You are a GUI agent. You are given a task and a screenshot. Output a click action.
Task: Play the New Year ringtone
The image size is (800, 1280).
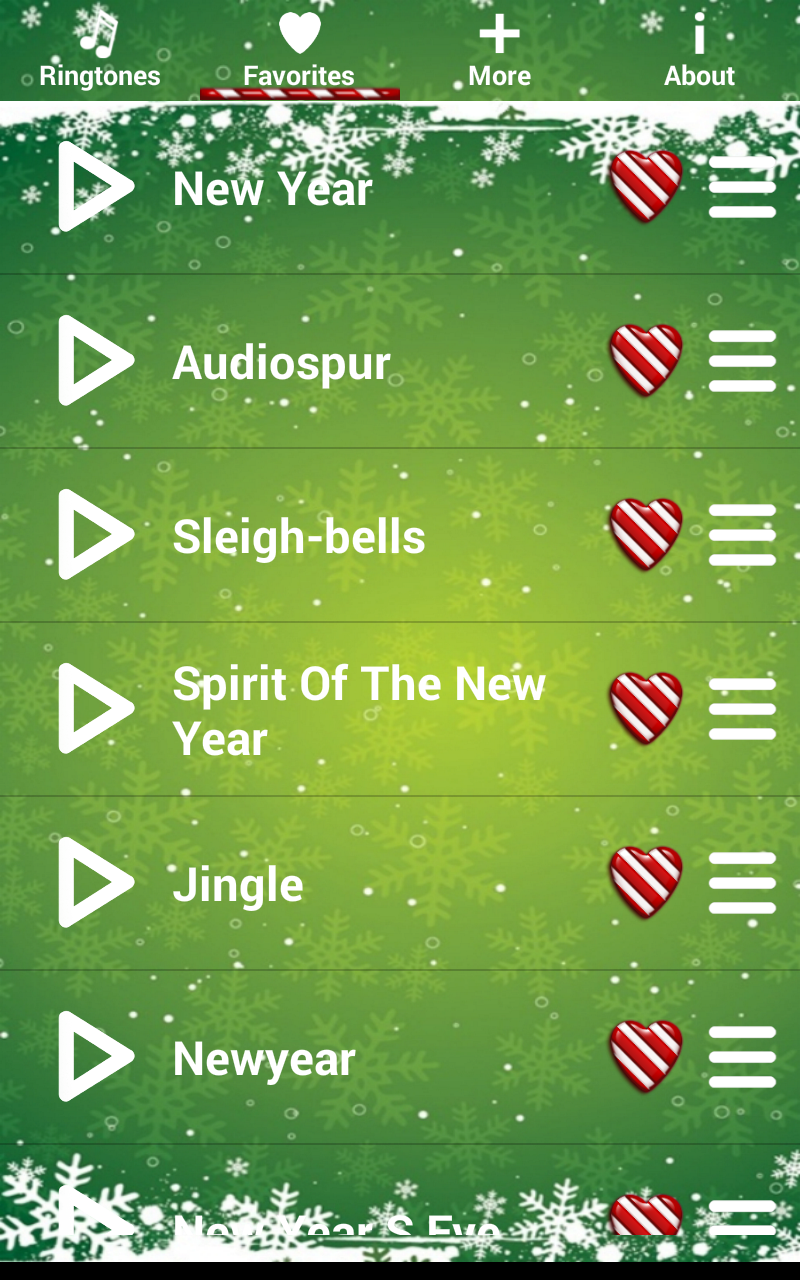tap(96, 186)
